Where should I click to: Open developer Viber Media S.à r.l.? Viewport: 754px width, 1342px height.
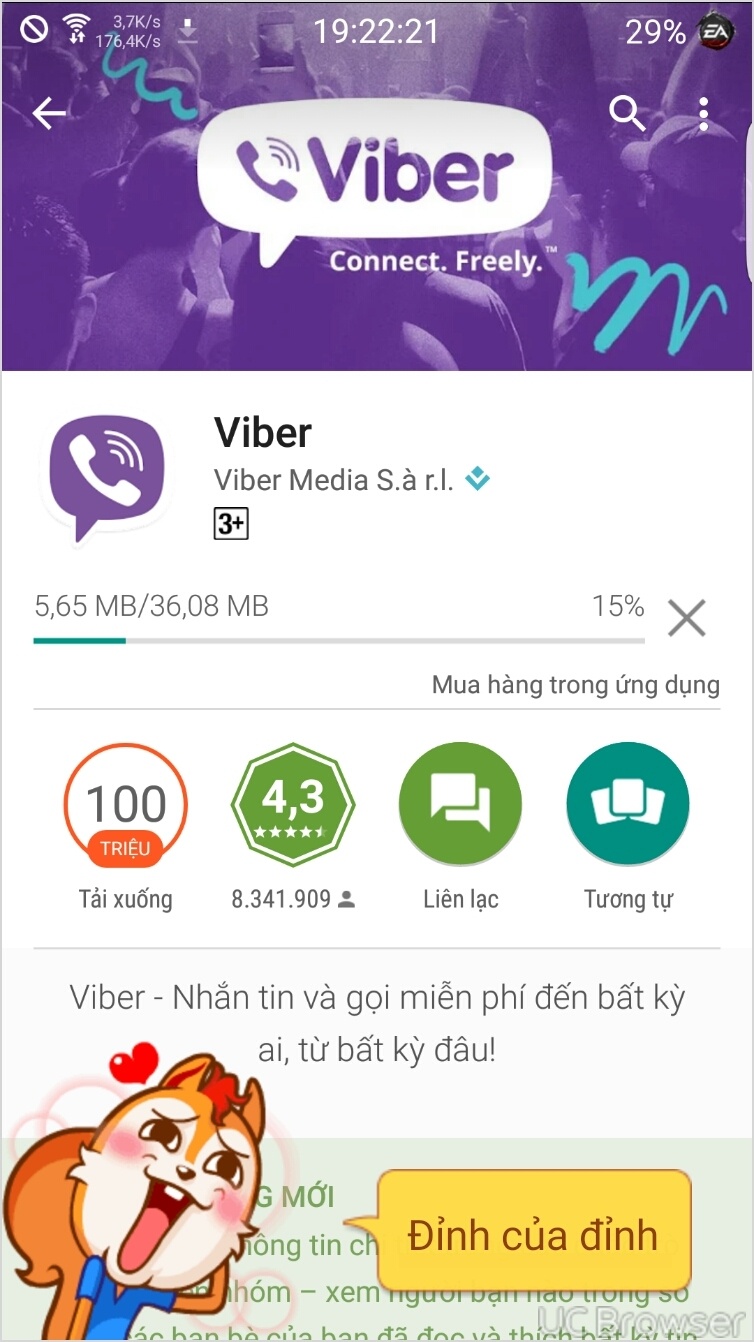pyautogui.click(x=334, y=480)
